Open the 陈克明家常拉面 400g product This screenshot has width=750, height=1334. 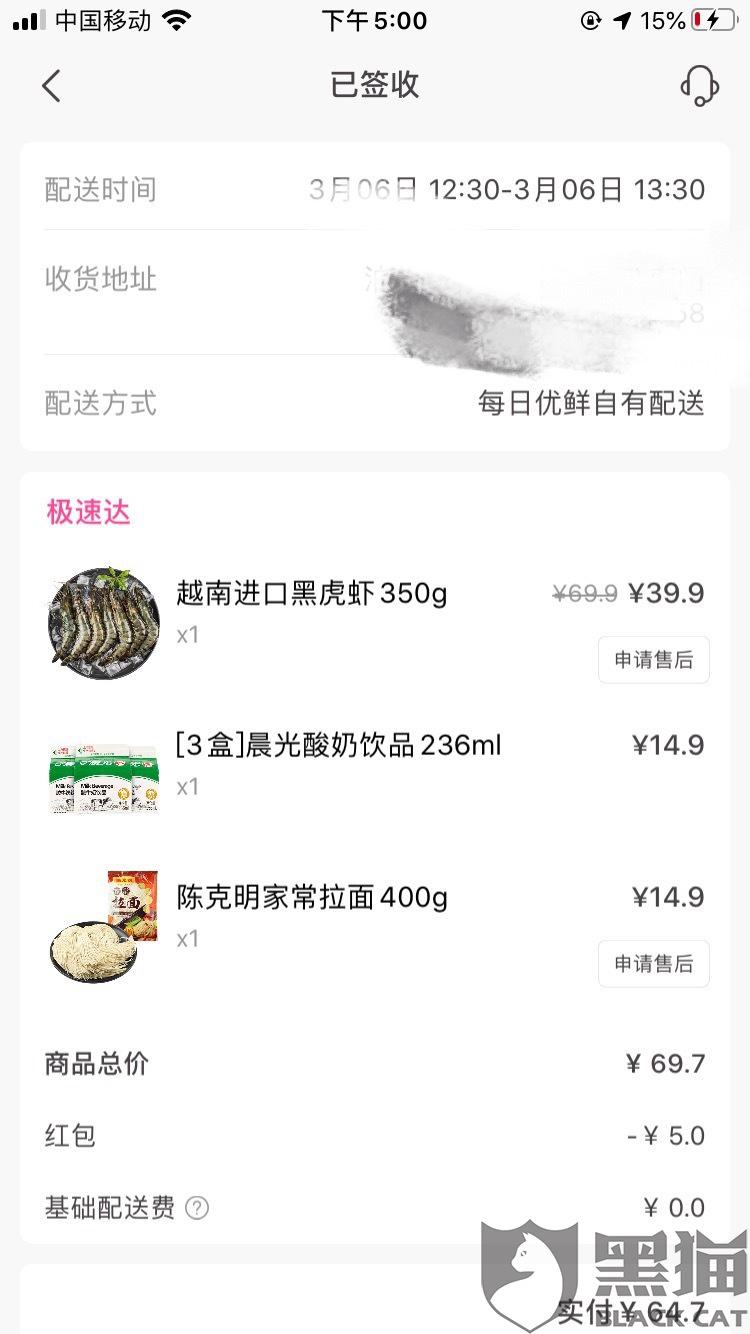[x=311, y=898]
